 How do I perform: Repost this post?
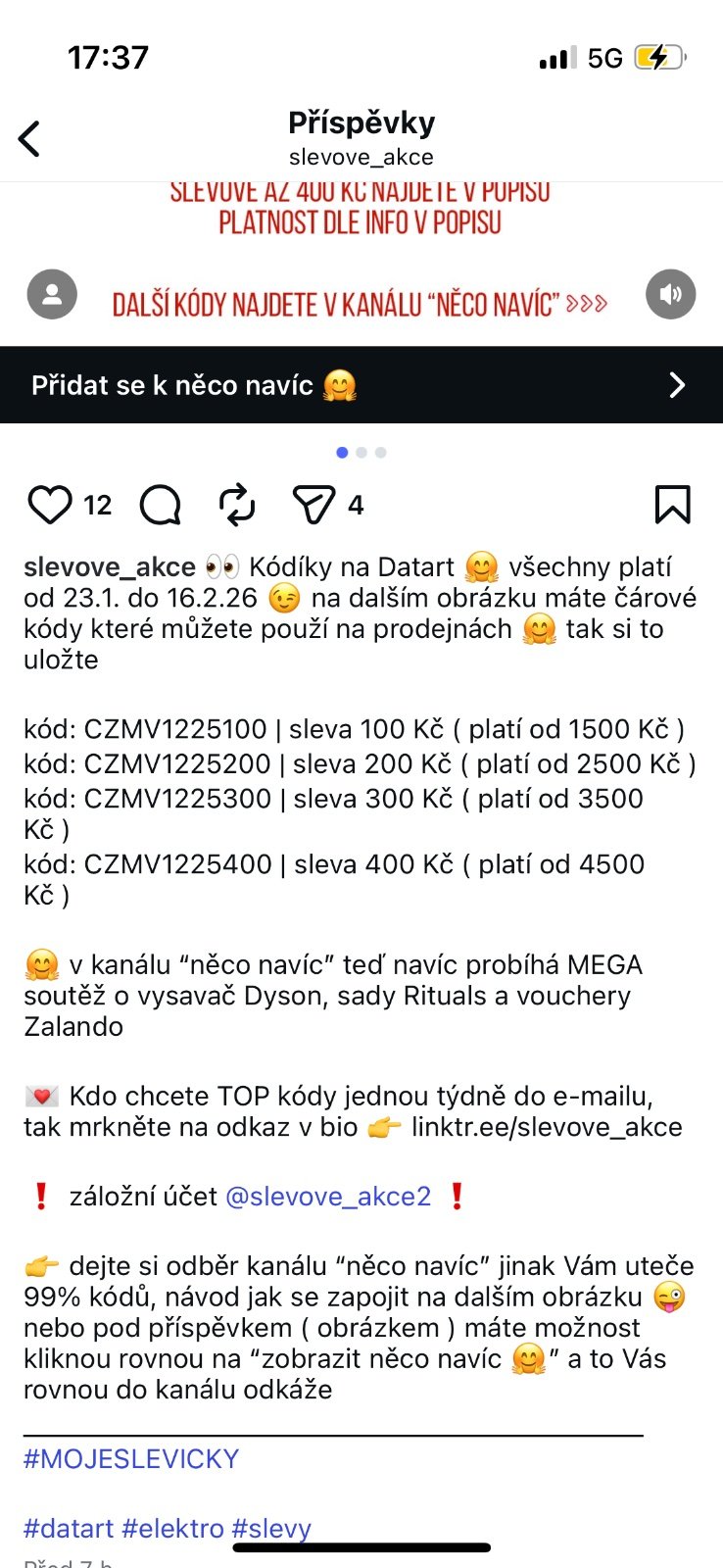coord(237,505)
